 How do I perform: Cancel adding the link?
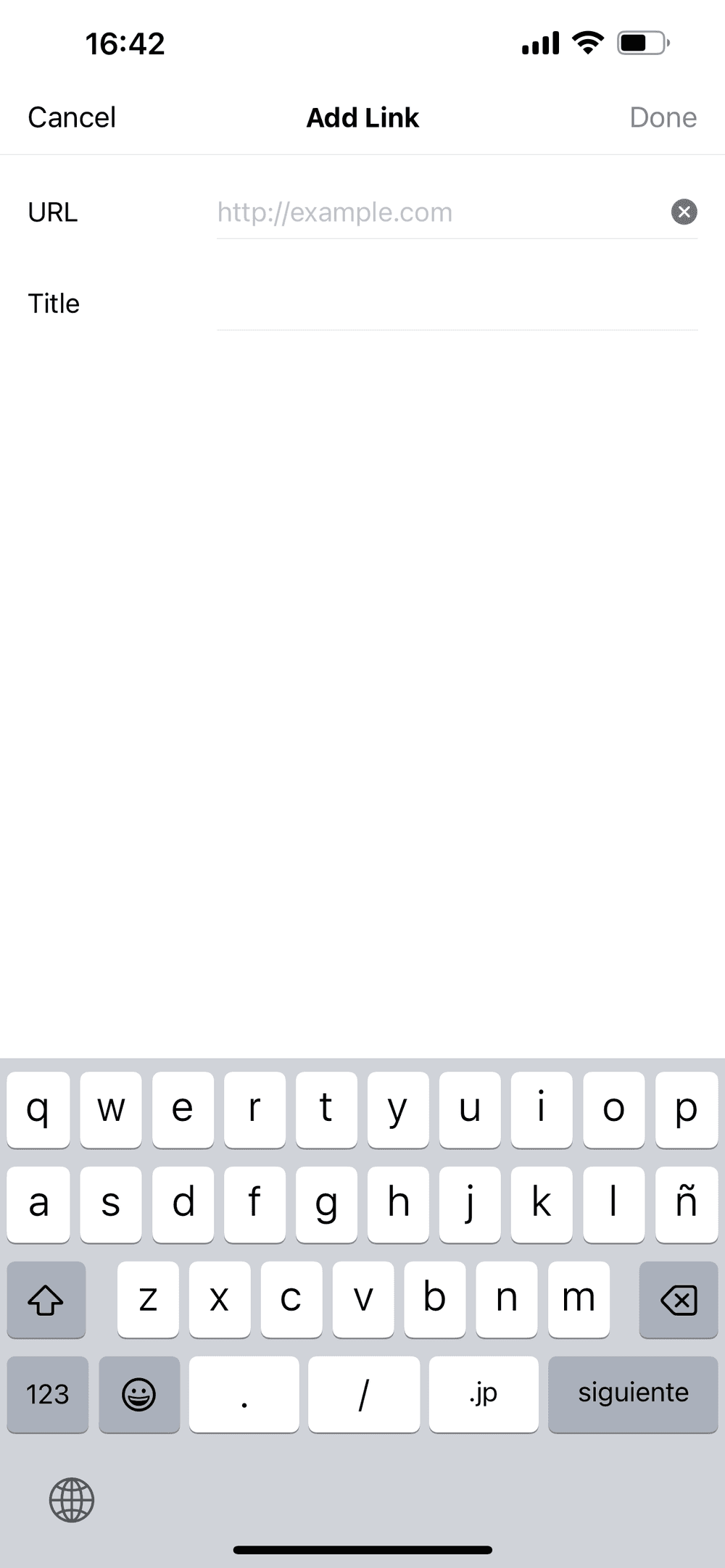(x=72, y=117)
